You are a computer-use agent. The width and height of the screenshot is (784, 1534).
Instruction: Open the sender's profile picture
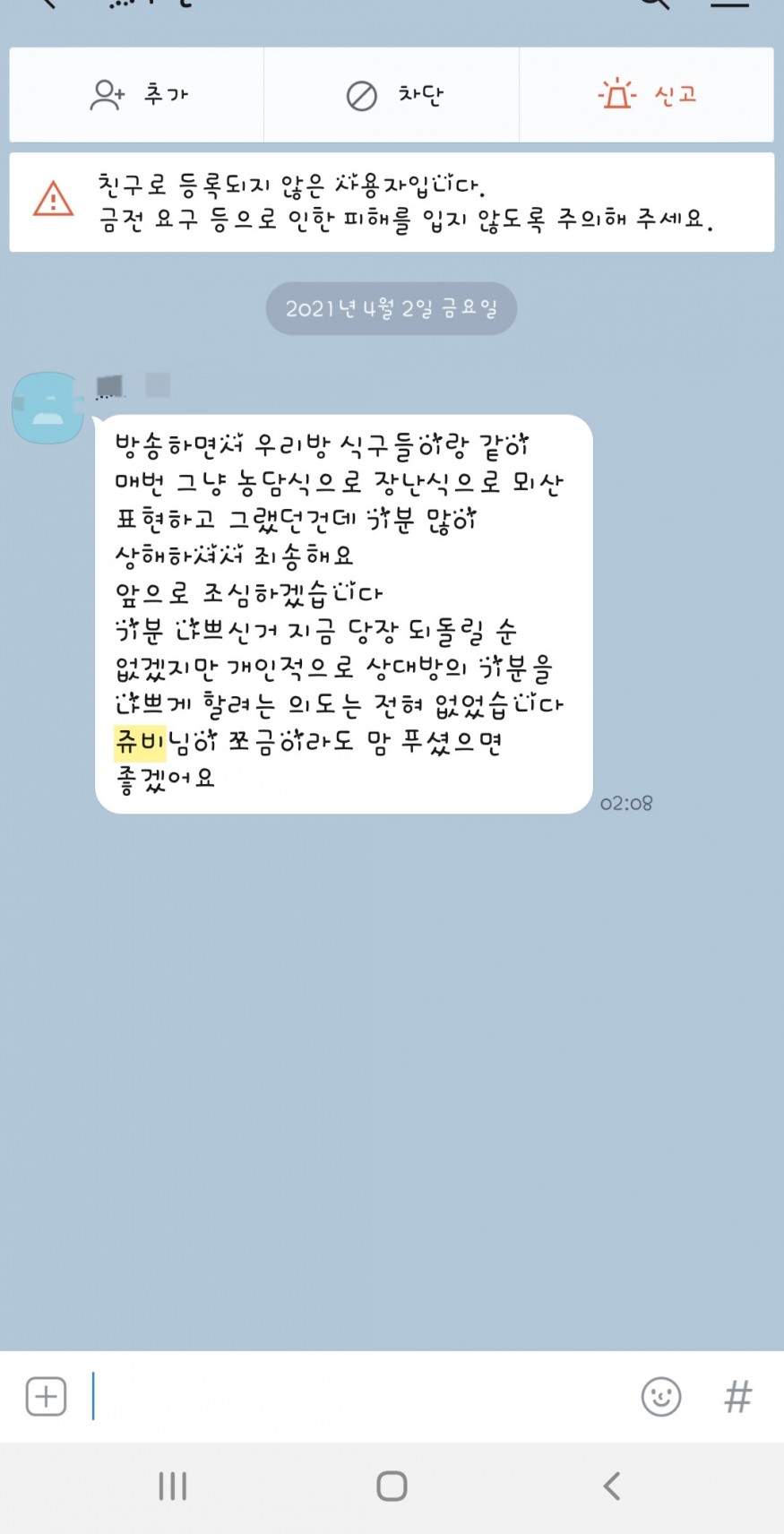(x=48, y=408)
